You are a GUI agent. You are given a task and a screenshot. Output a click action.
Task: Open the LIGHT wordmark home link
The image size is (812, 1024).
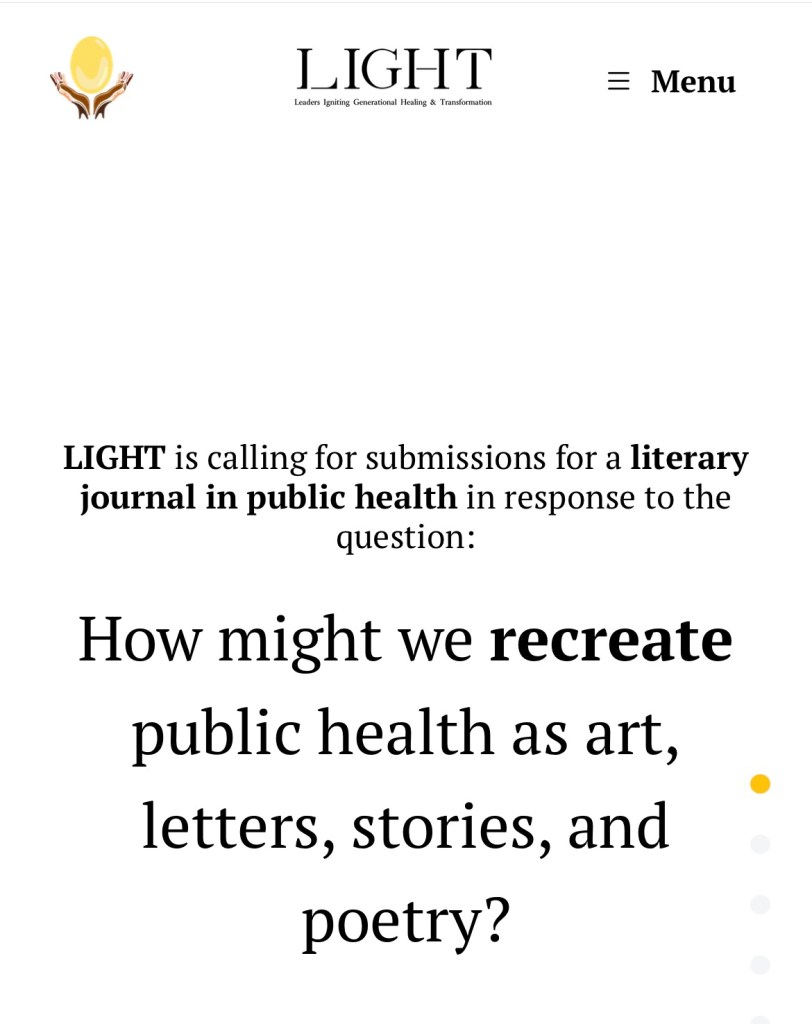(x=393, y=77)
